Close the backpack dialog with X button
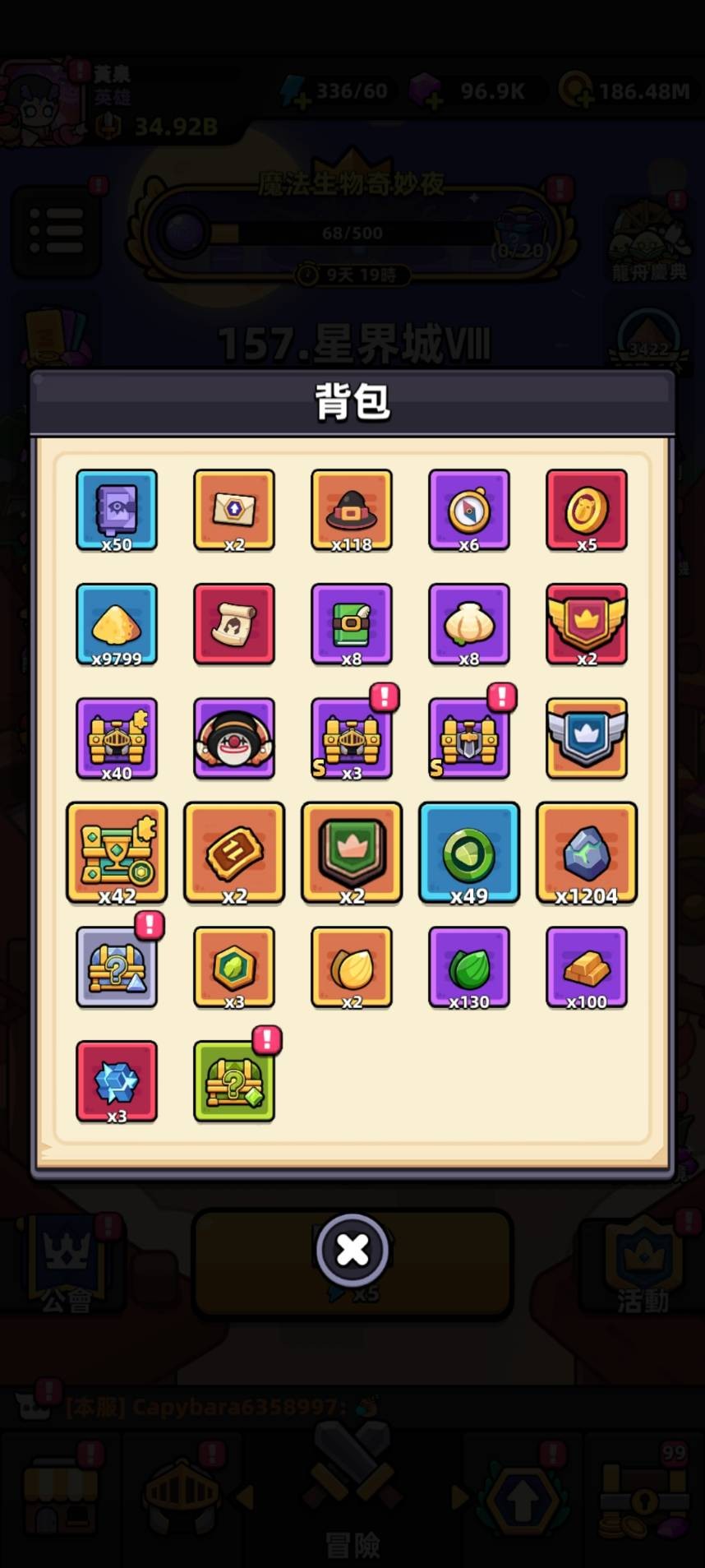 tap(352, 1250)
